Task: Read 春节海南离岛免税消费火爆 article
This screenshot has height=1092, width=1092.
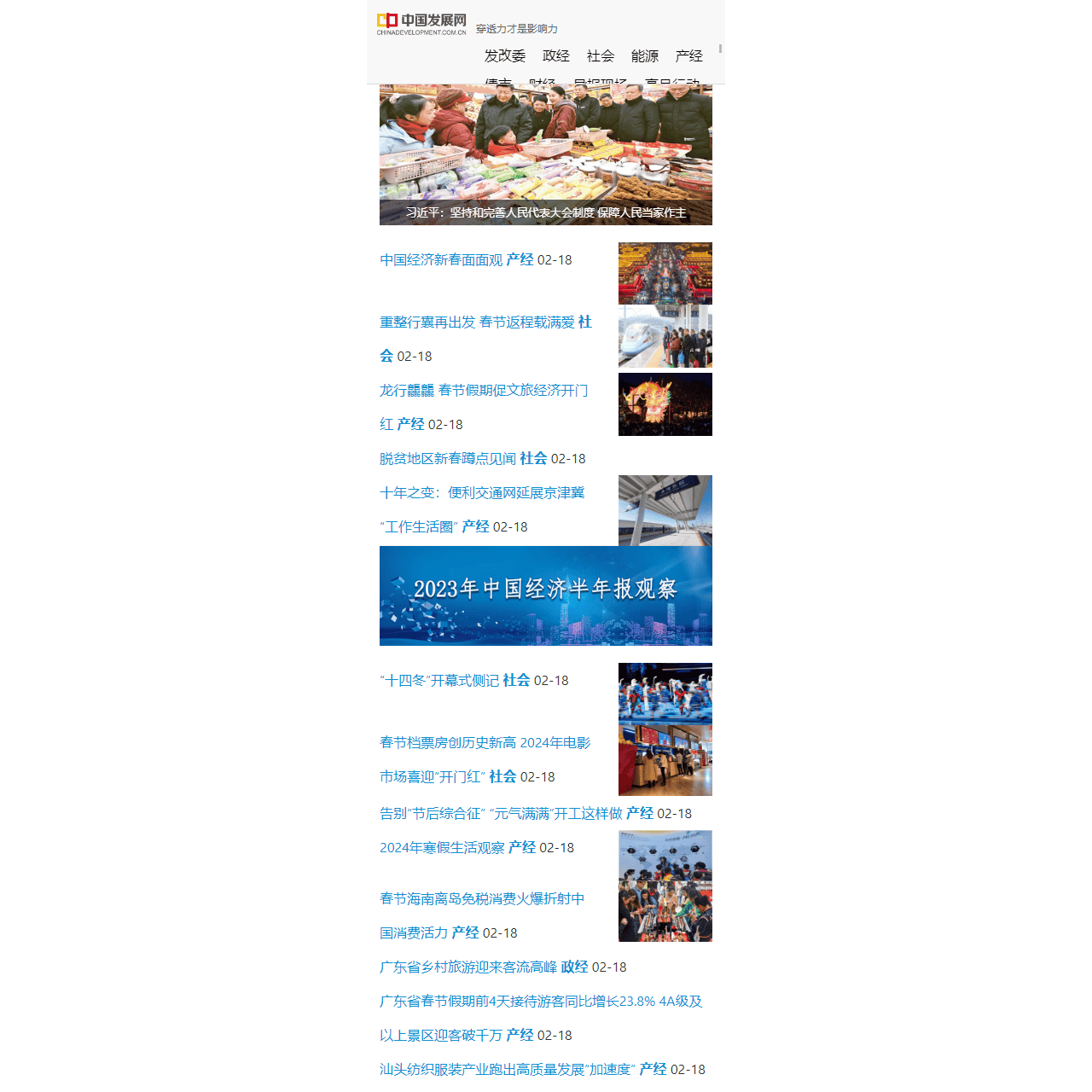Action: 481,899
